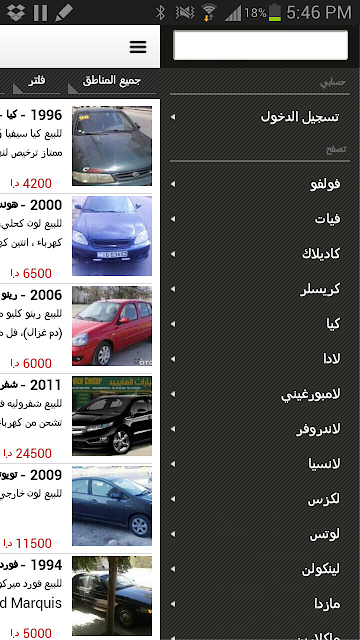Open تسجيل الدخول (login)
Image resolution: width=360 pixels, height=640 pixels.
click(260, 117)
